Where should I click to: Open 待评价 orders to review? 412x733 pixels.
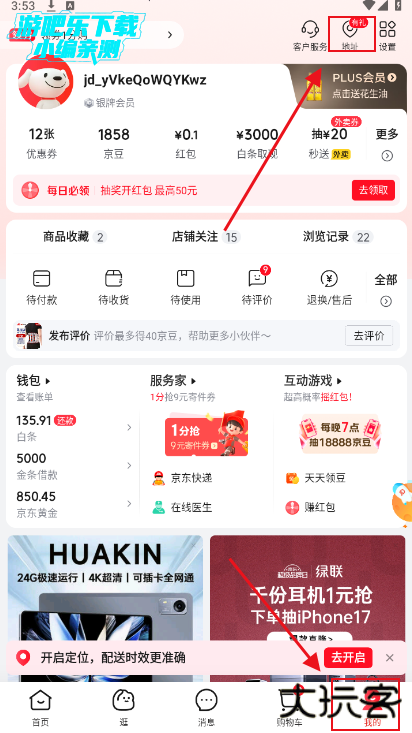coord(257,287)
